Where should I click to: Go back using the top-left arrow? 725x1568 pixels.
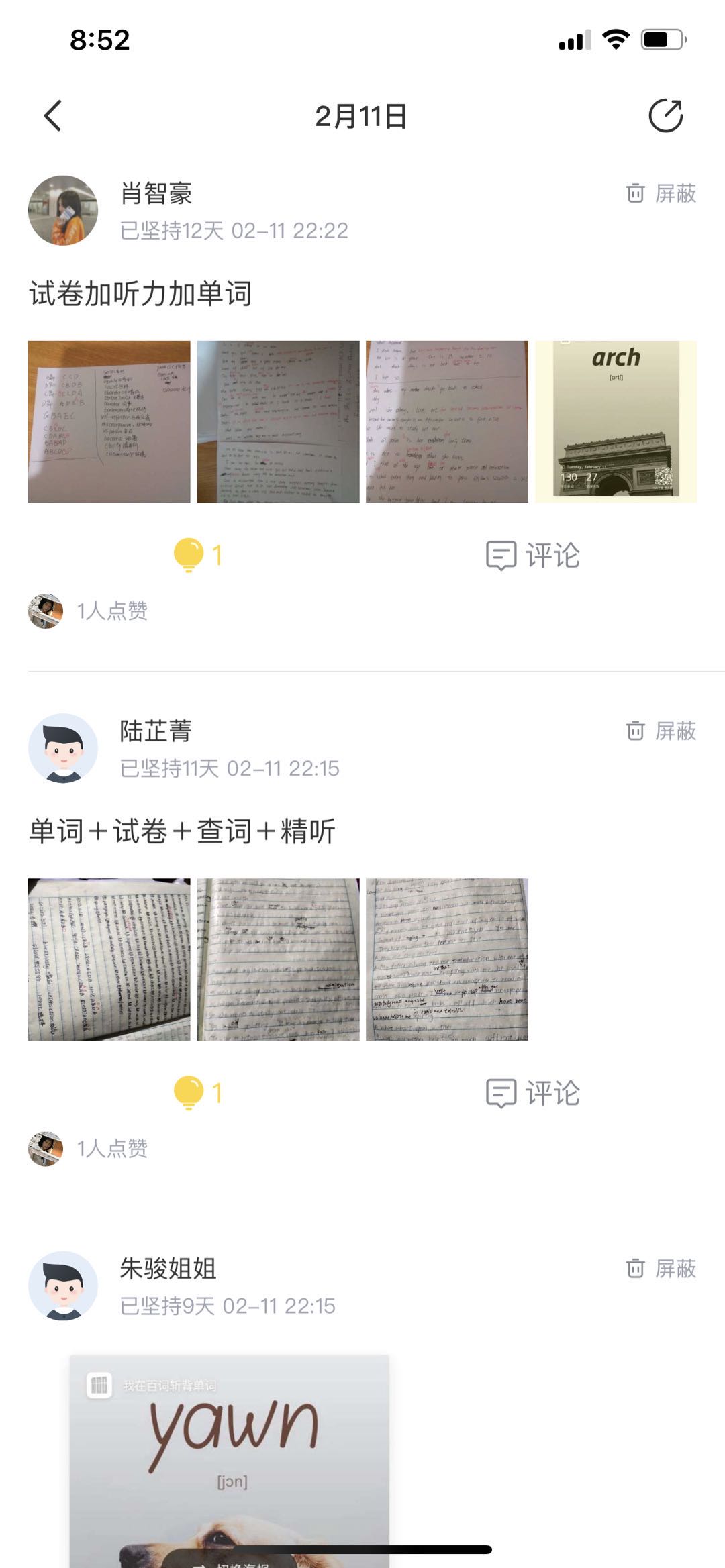coord(53,115)
